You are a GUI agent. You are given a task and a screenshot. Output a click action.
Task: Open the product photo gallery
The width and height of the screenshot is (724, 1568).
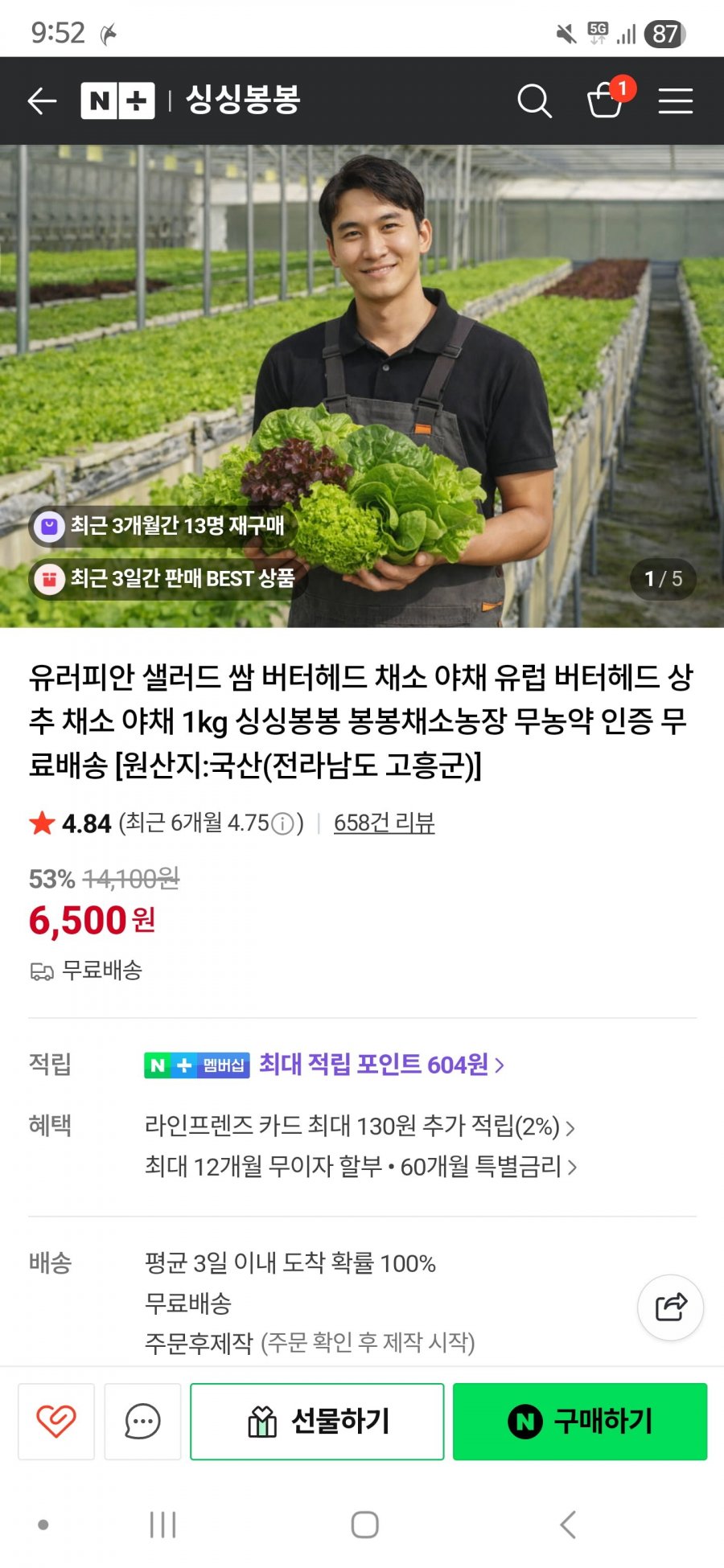pos(362,386)
